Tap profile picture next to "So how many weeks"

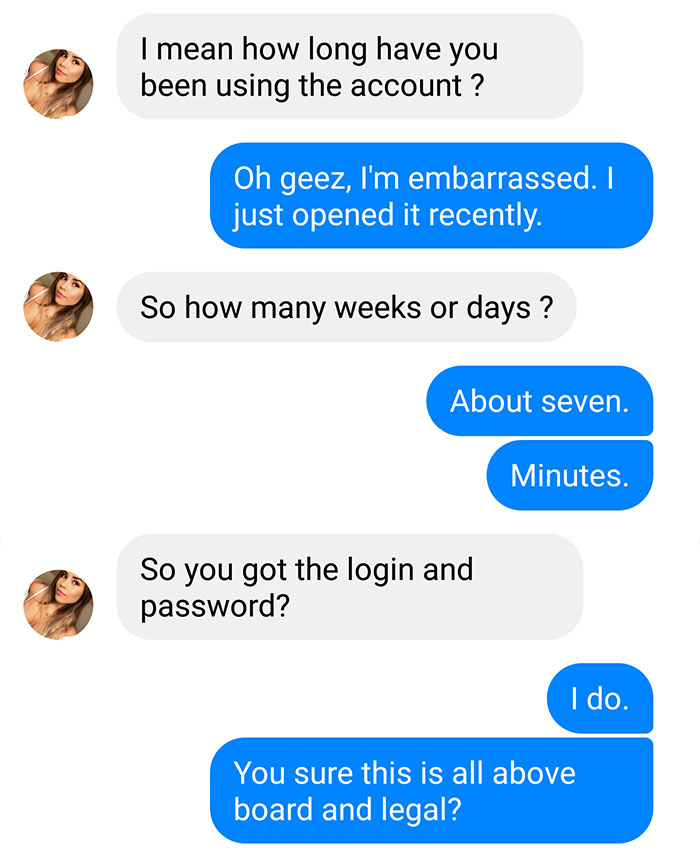tap(58, 306)
